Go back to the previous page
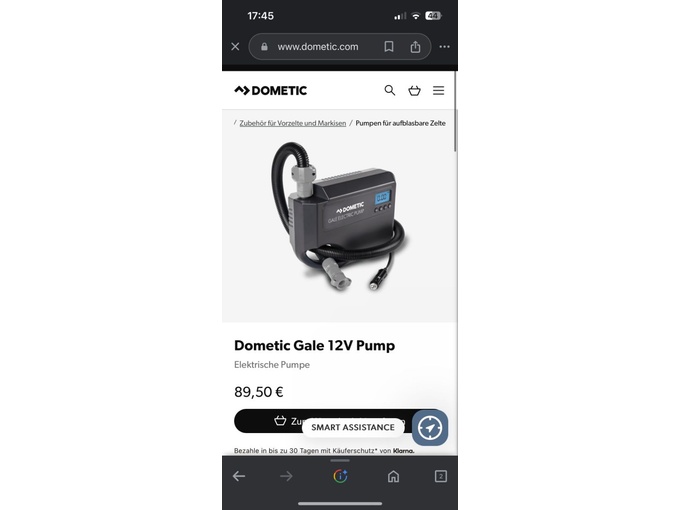The width and height of the screenshot is (680, 510). point(239,476)
